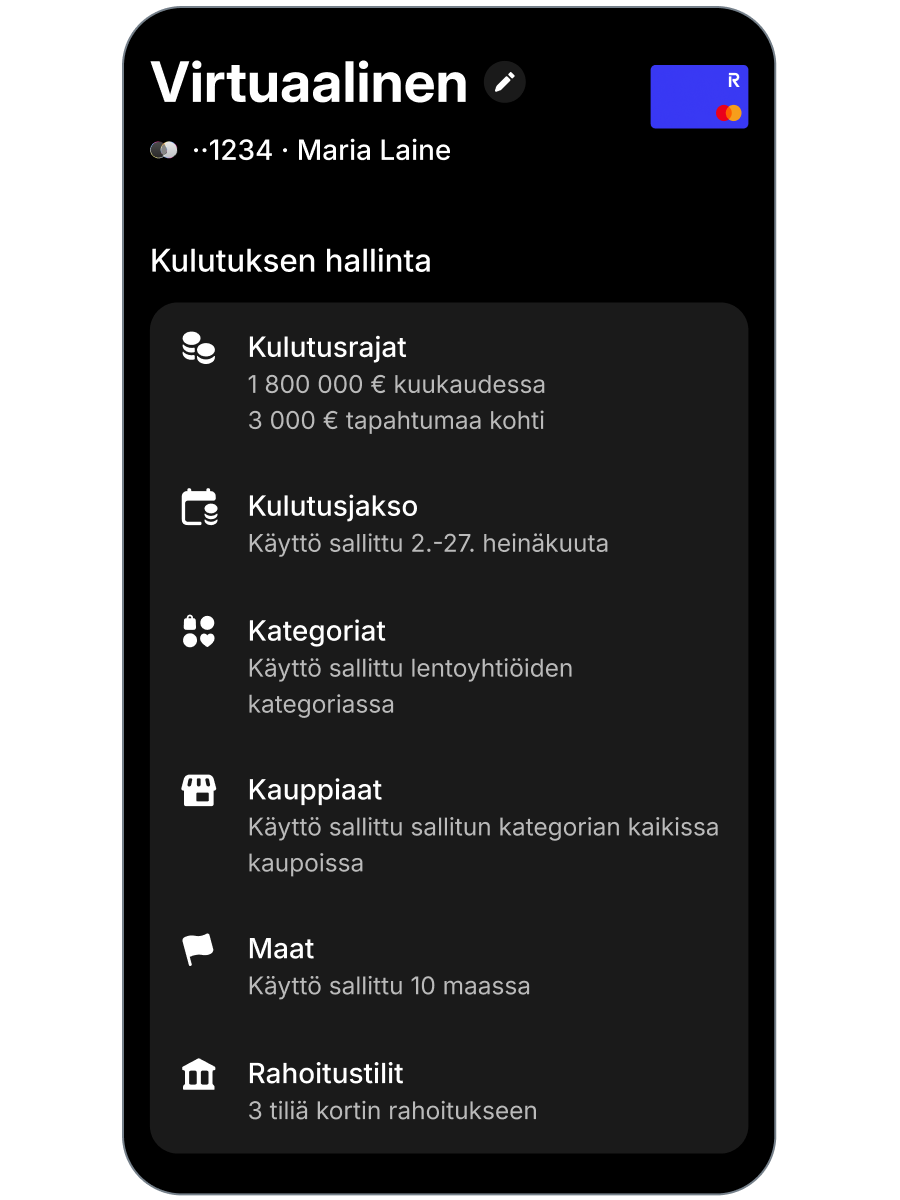Open Kulutusrajat spending limits

tap(449, 384)
